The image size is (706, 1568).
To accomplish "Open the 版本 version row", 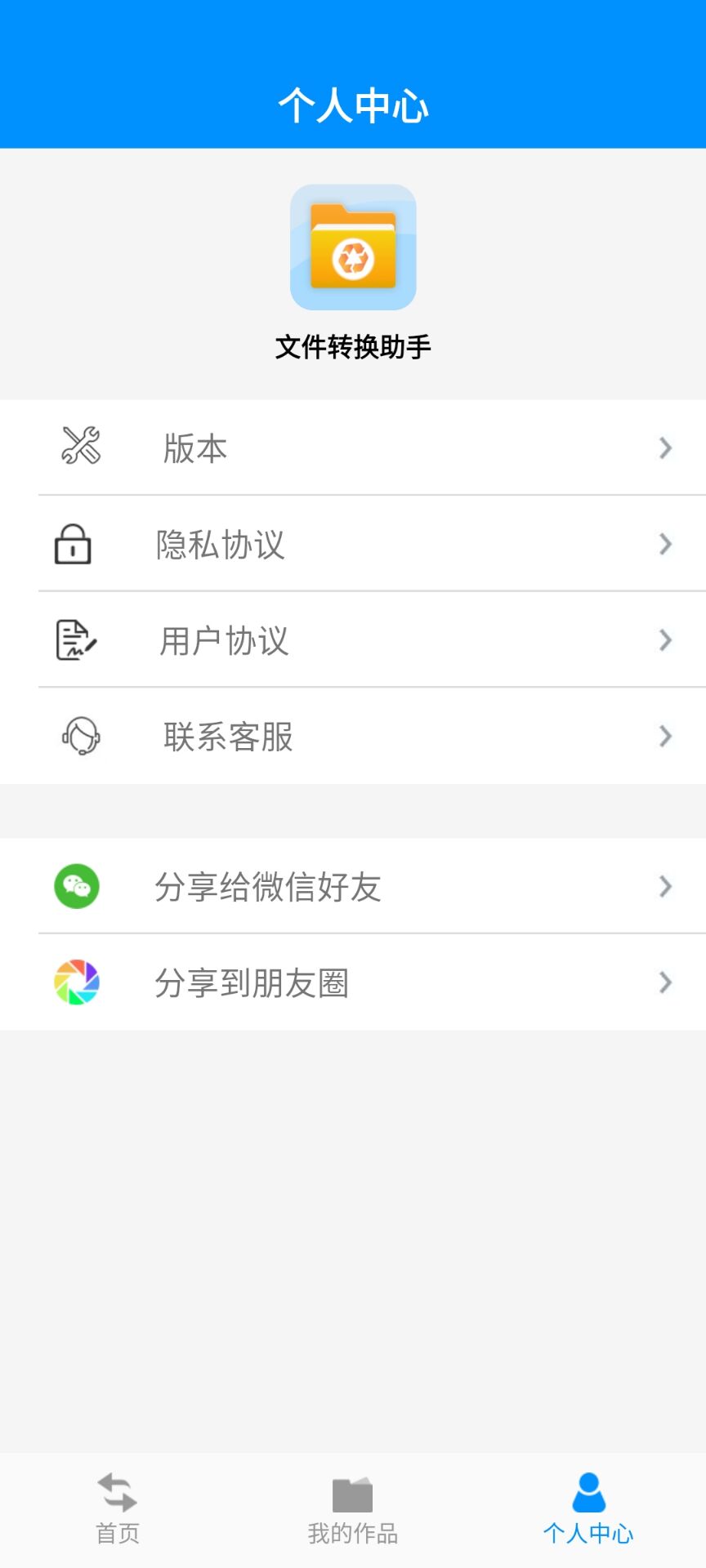I will pyautogui.click(x=353, y=448).
